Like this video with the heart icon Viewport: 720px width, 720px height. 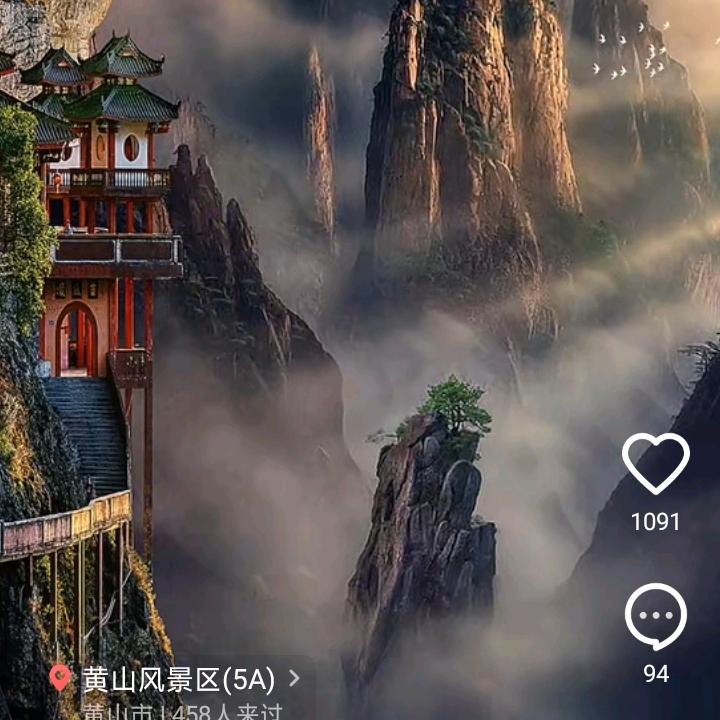[x=655, y=463]
